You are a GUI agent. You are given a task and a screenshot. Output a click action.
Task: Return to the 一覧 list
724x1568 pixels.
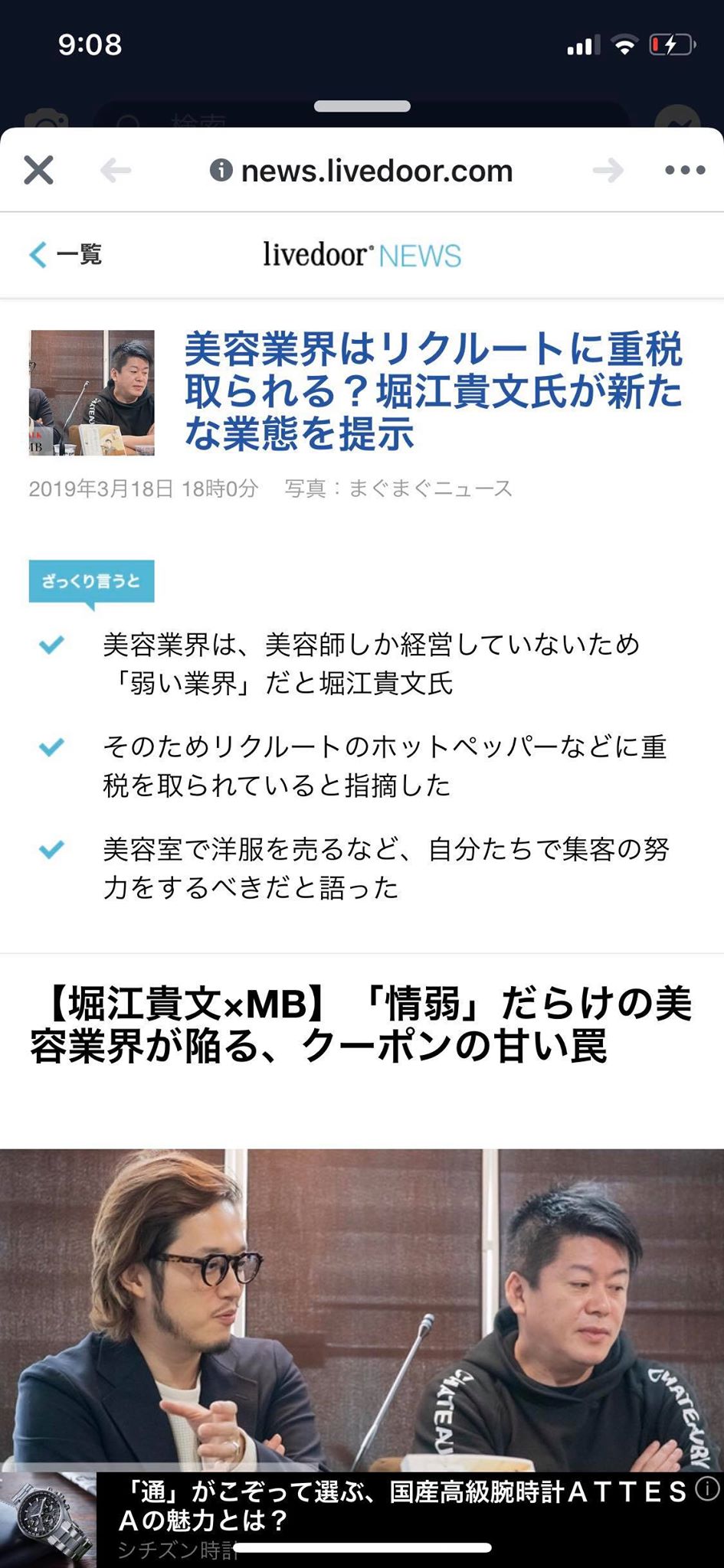pos(66,254)
